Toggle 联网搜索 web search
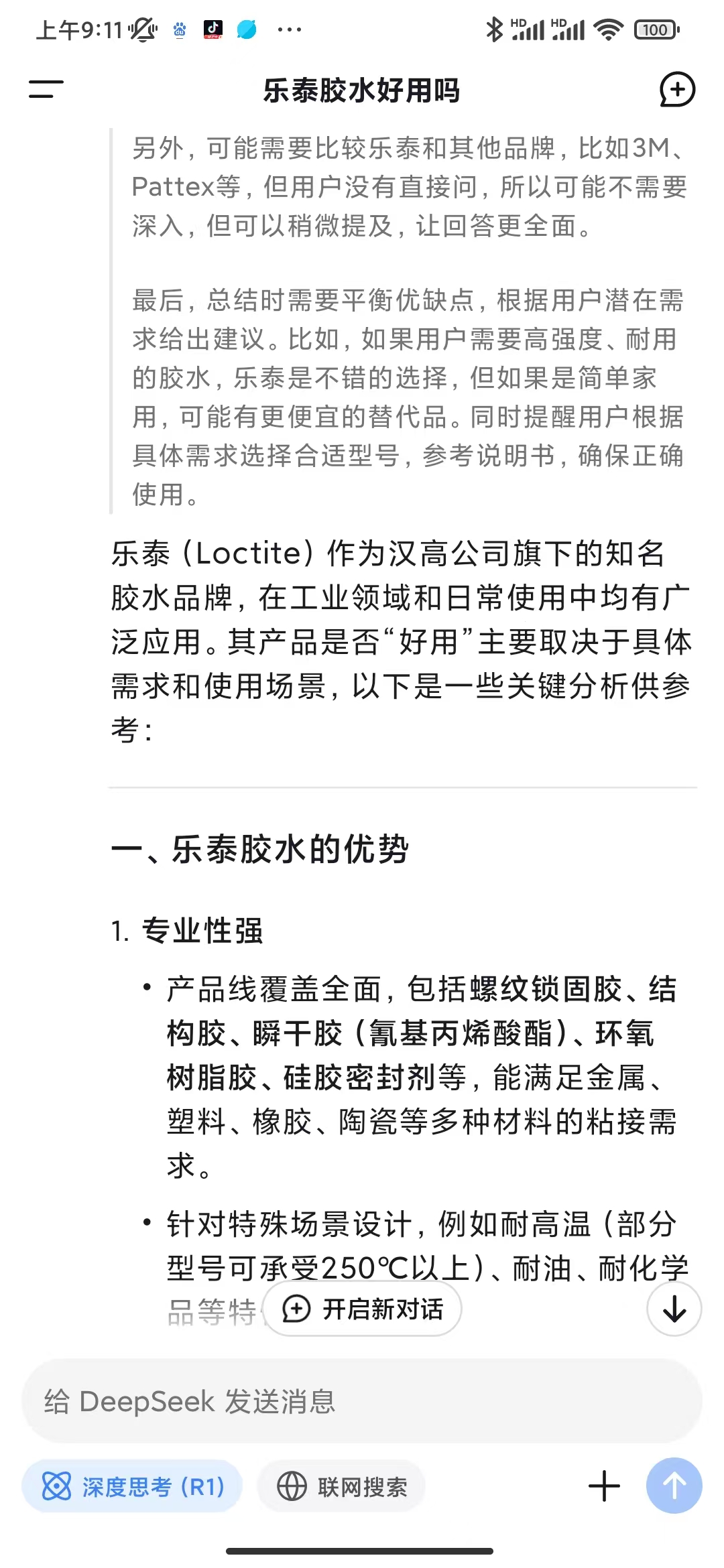This screenshot has height=1568, width=724. pyautogui.click(x=342, y=1486)
